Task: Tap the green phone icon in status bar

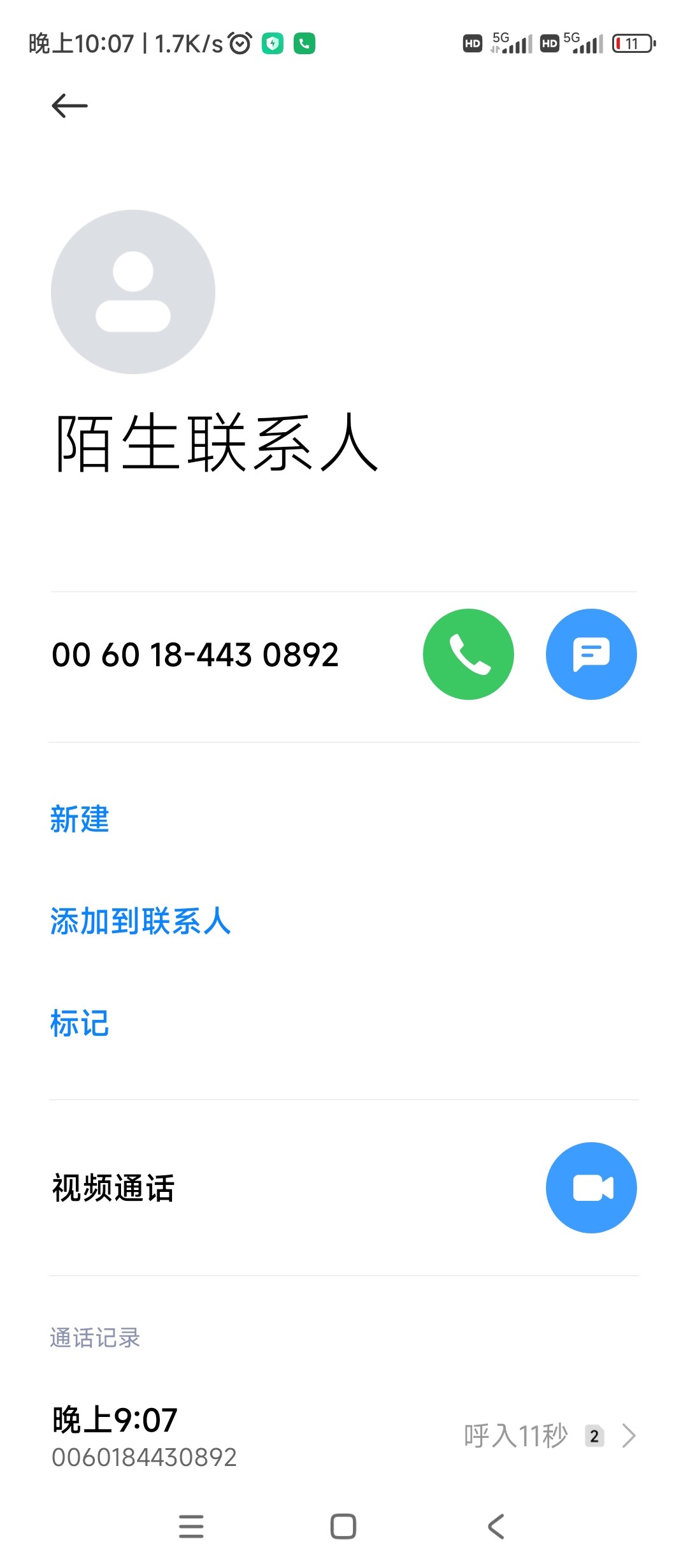Action: click(x=304, y=42)
